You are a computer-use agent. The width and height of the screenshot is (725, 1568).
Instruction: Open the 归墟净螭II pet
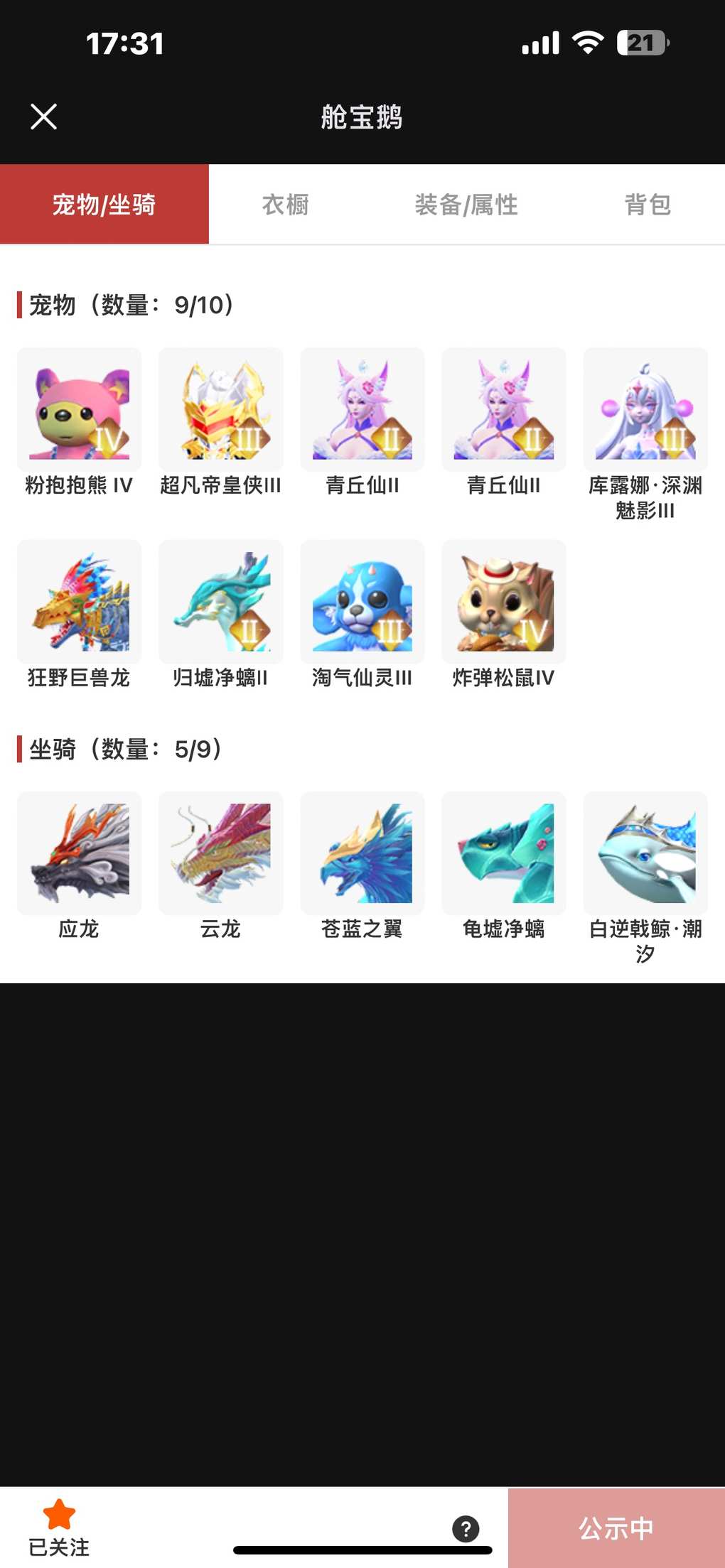220,602
